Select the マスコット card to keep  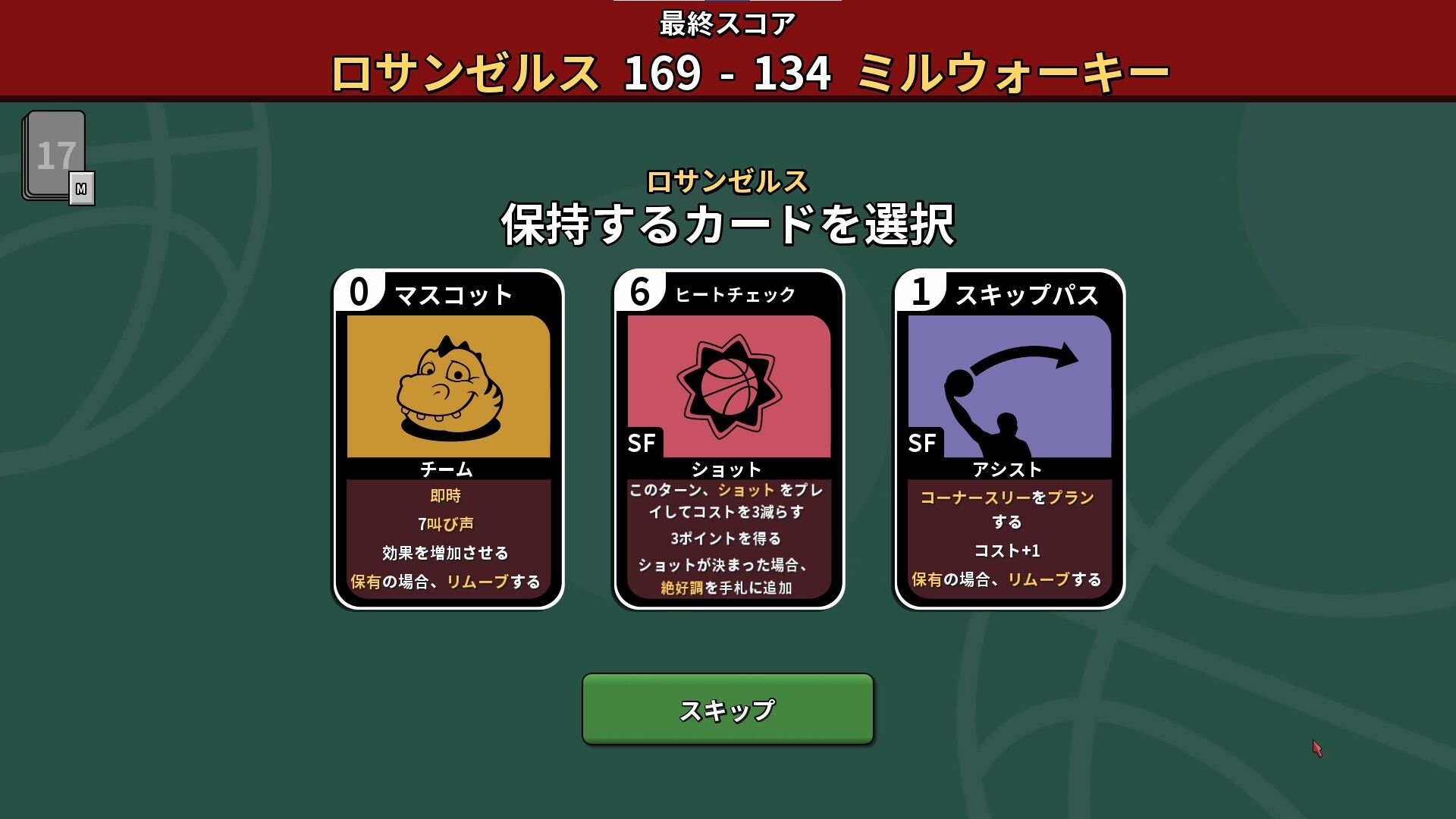448,438
